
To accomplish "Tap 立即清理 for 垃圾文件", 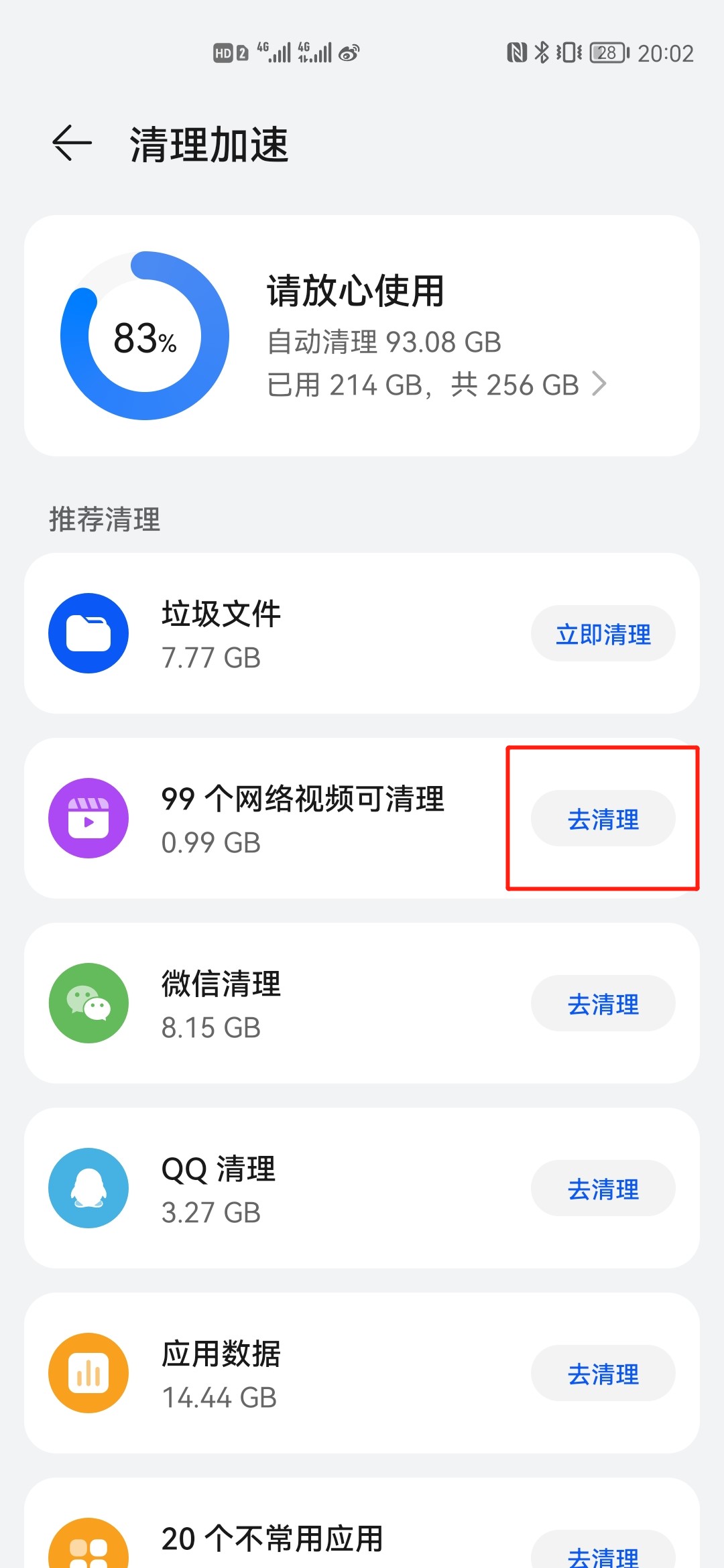I will click(603, 634).
